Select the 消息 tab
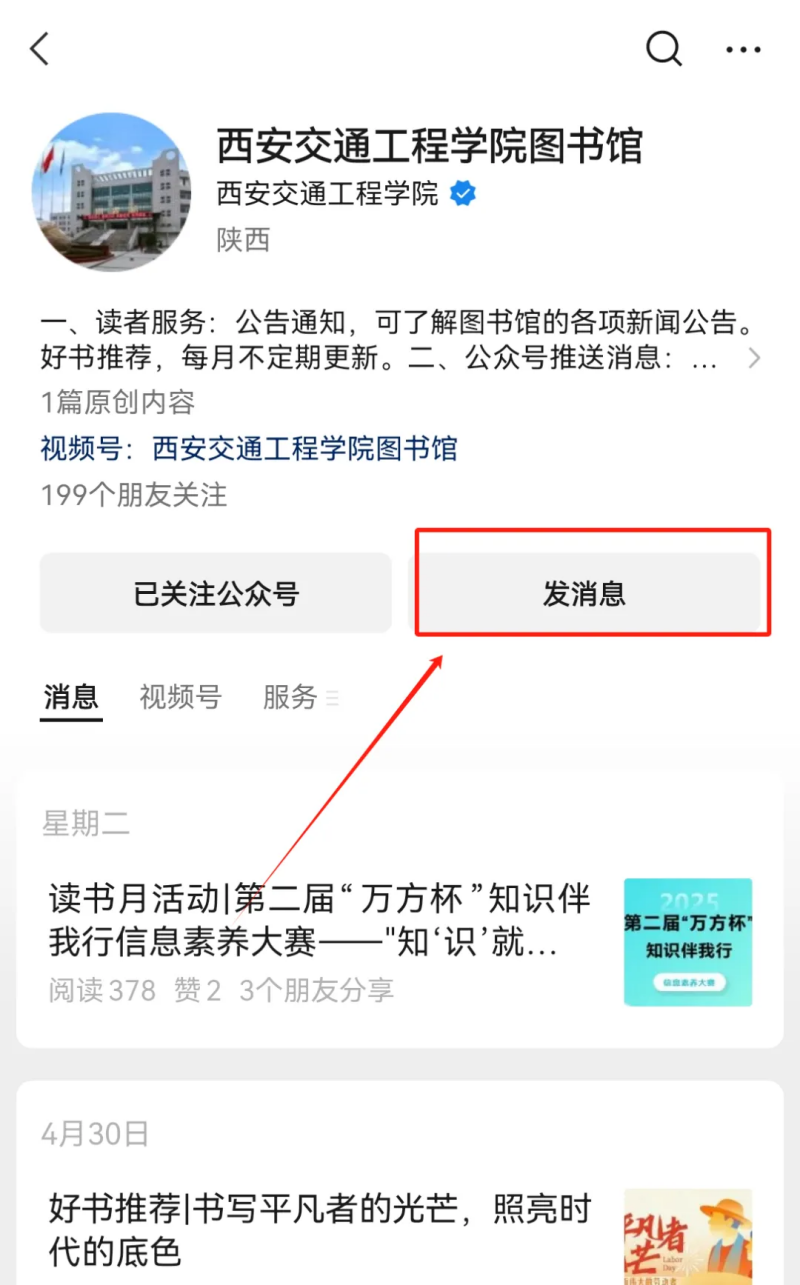 (x=71, y=697)
